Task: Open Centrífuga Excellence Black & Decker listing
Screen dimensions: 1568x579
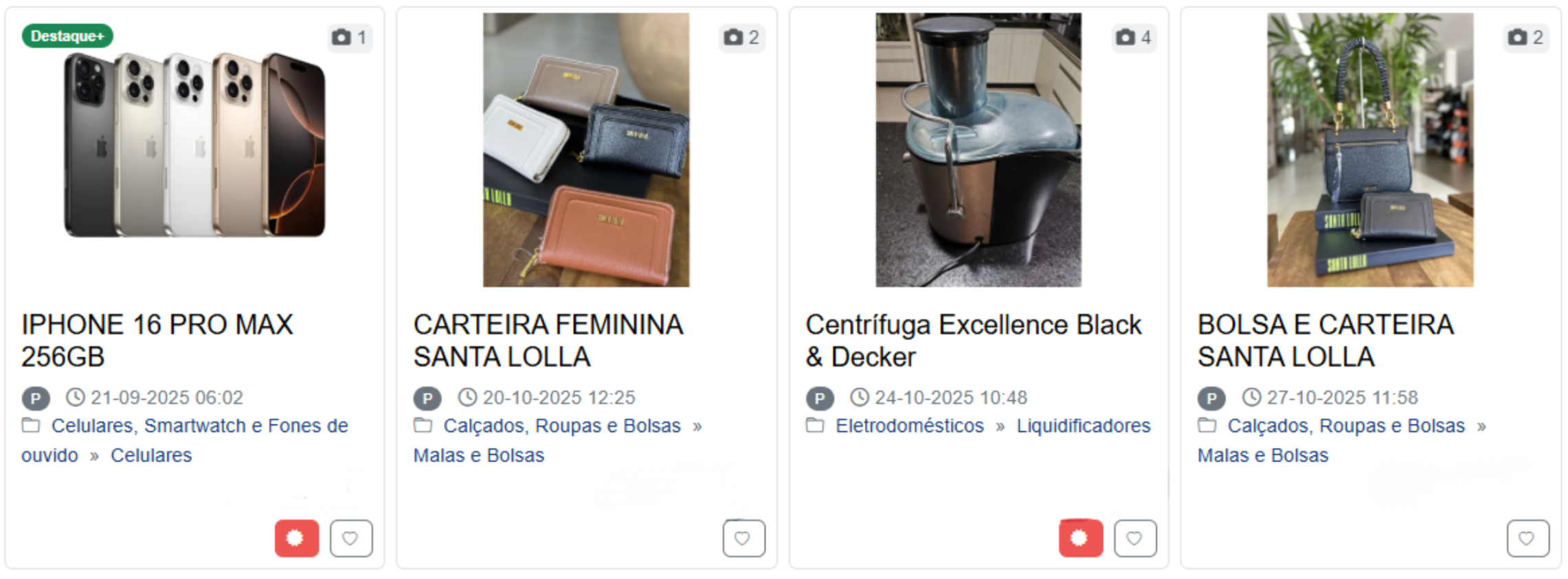Action: pos(973,340)
